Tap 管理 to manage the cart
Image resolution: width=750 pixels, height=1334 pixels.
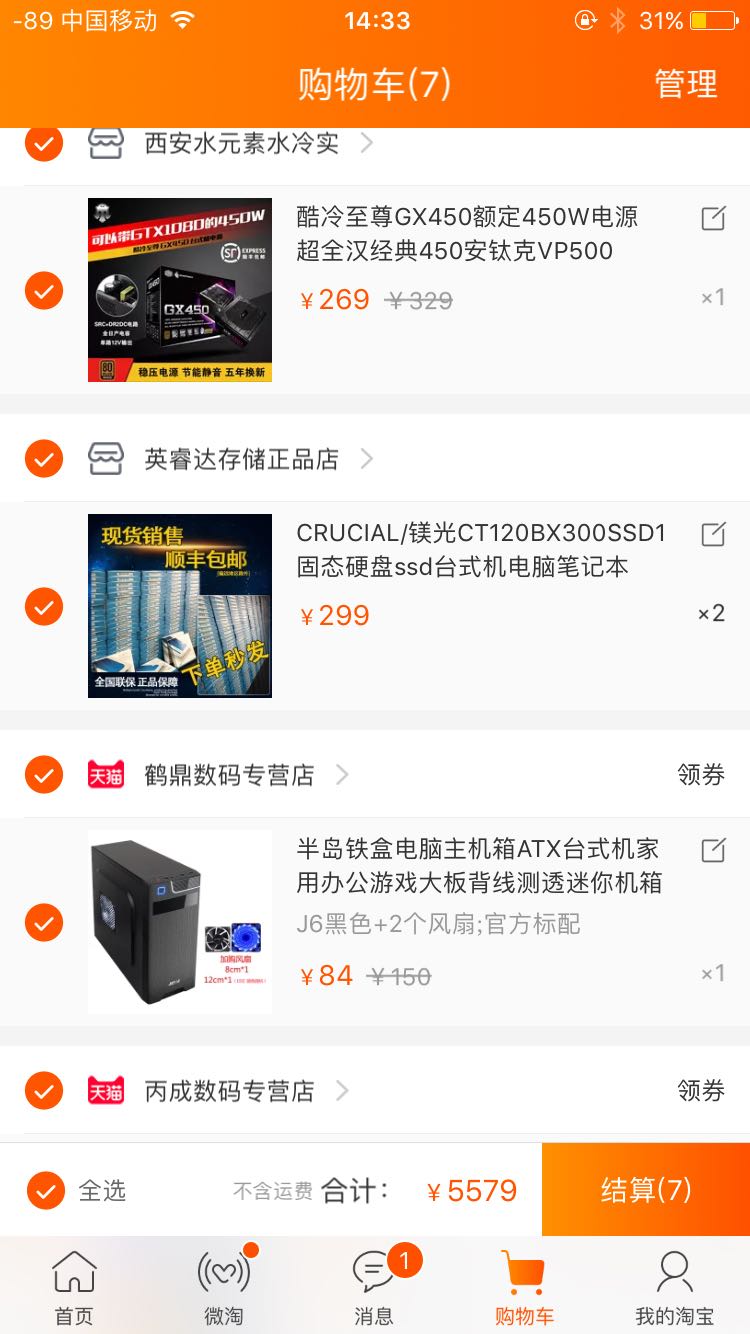[686, 84]
